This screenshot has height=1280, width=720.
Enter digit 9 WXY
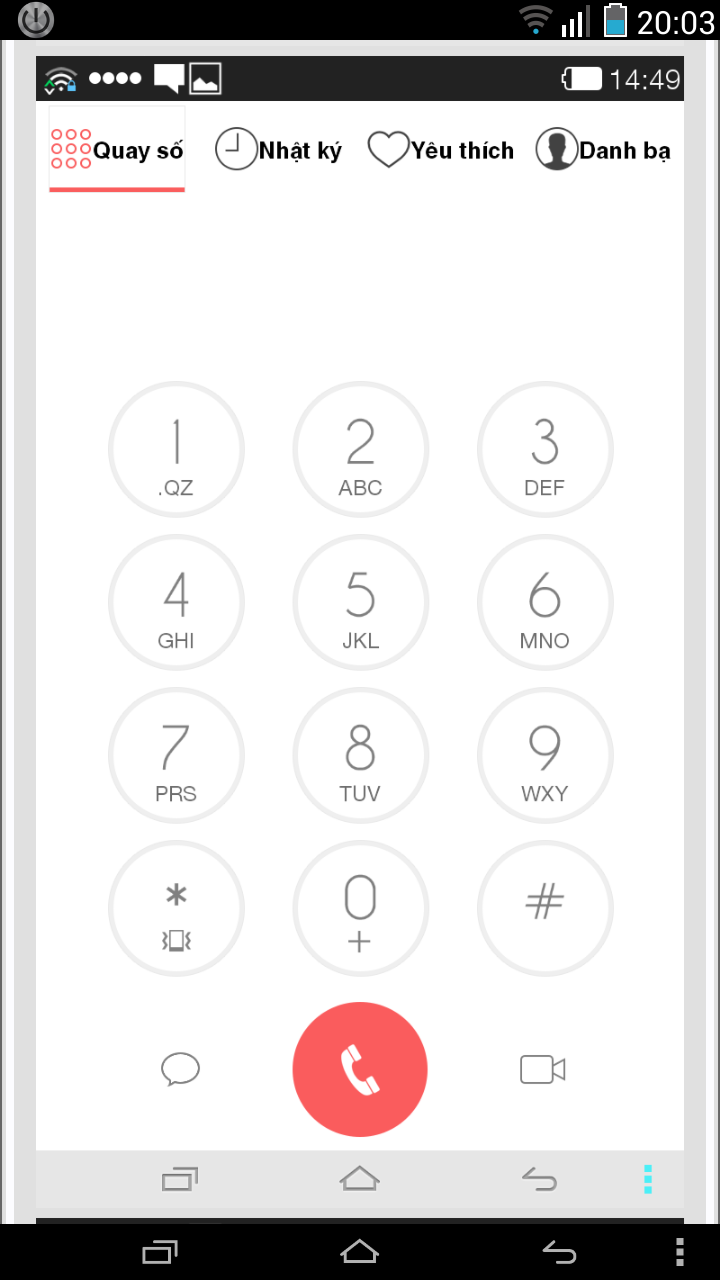(545, 756)
